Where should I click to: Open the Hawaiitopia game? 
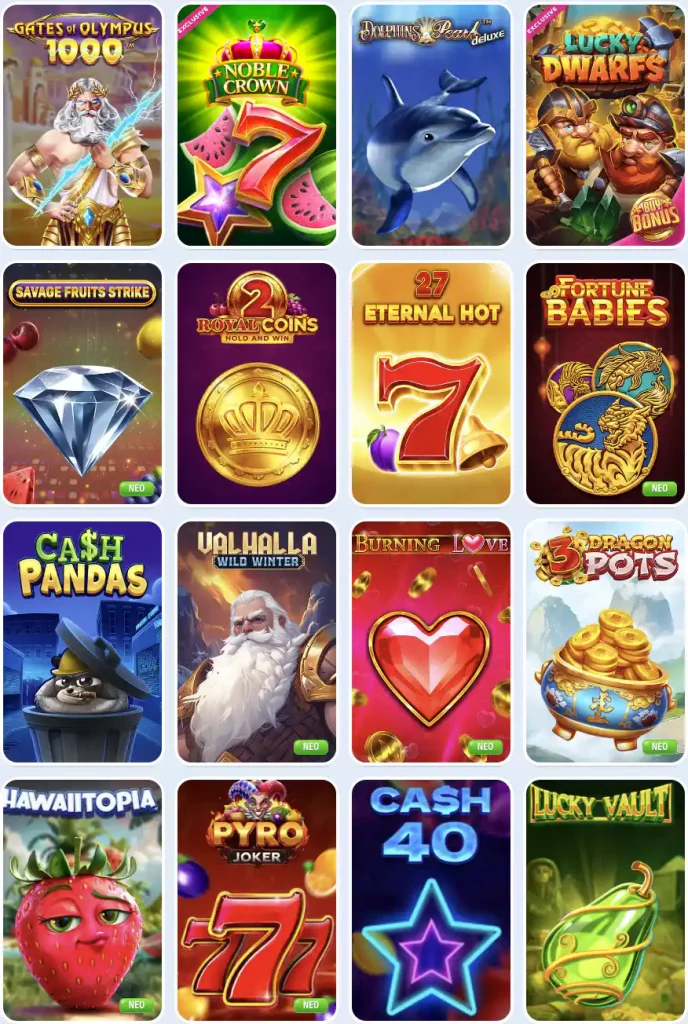(x=82, y=899)
